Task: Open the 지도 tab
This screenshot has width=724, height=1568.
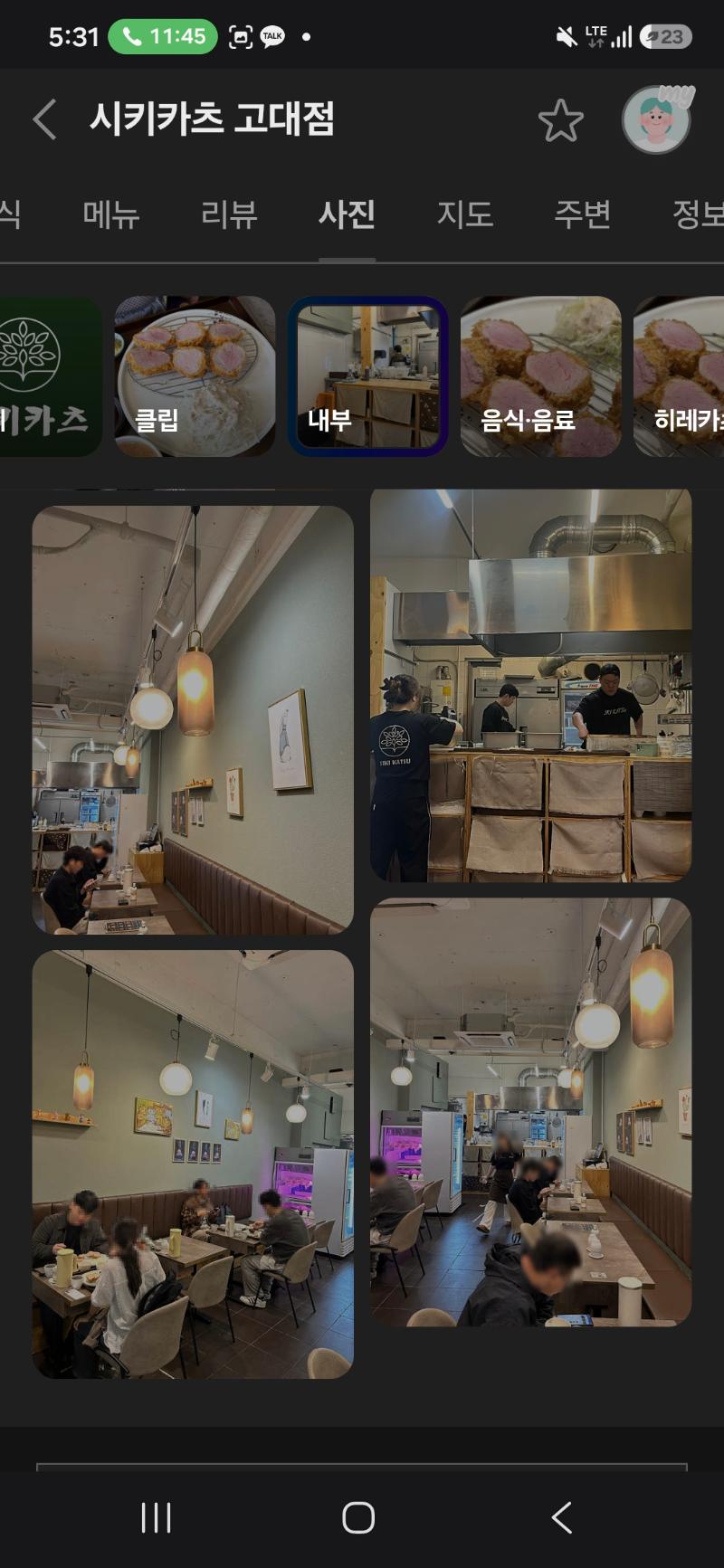Action: (x=465, y=214)
